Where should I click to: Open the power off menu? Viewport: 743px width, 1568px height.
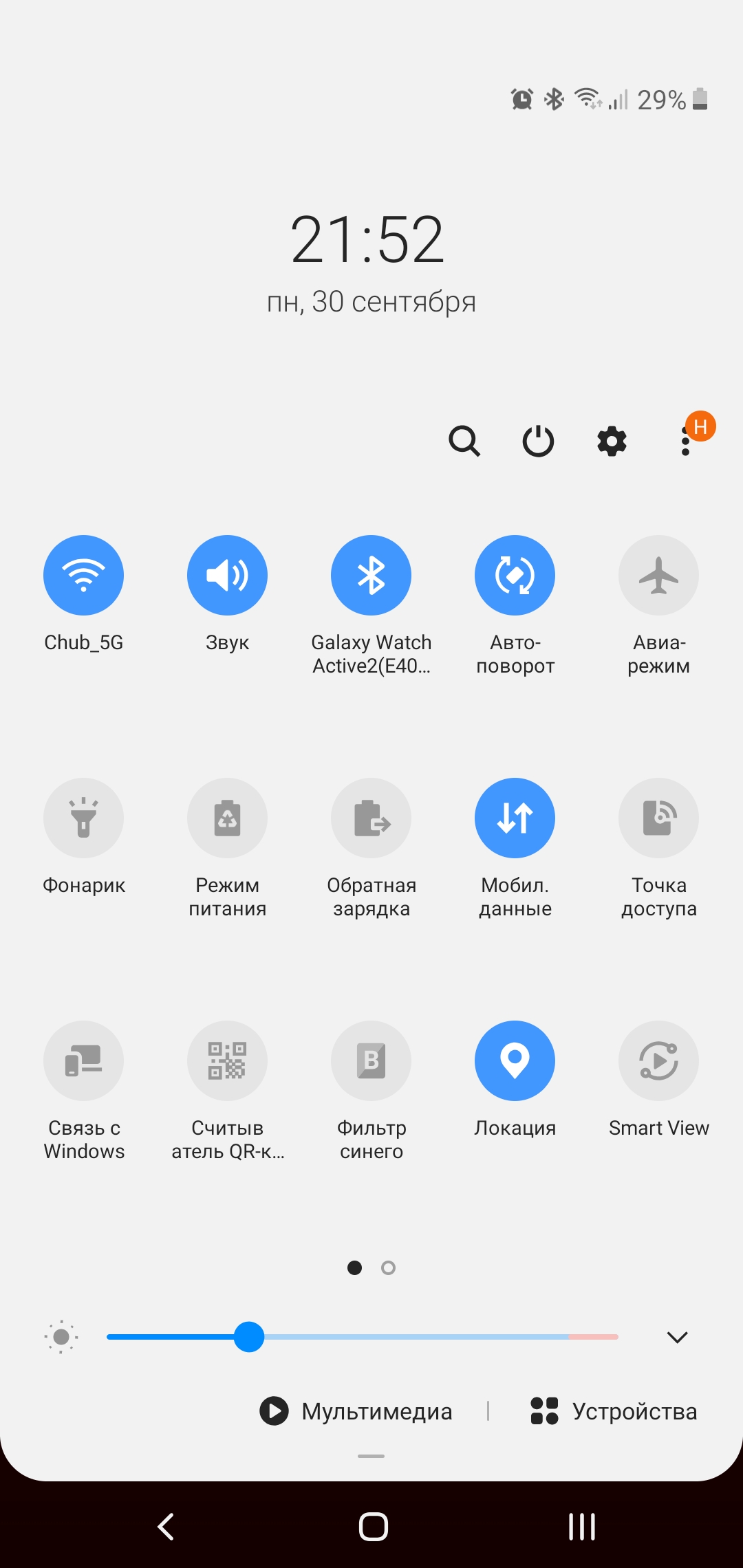(538, 441)
